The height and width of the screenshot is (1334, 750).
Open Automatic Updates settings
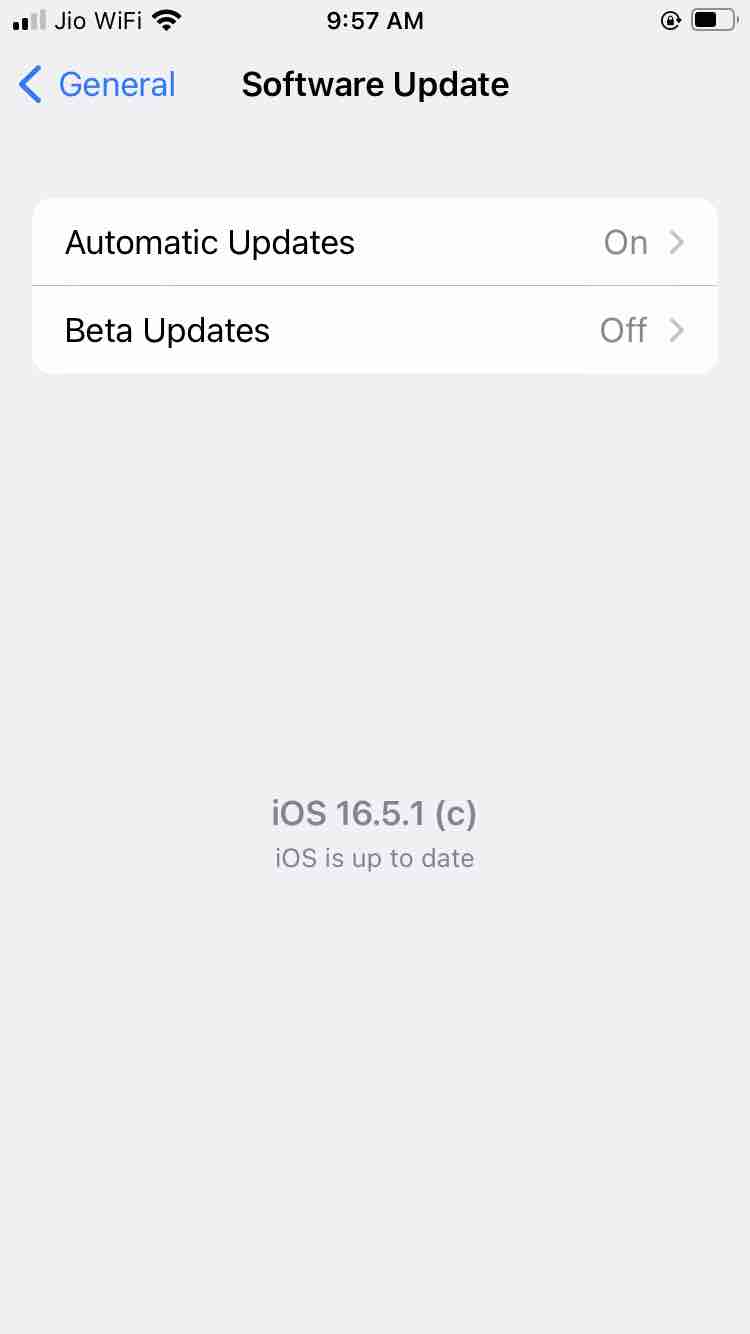pos(374,243)
